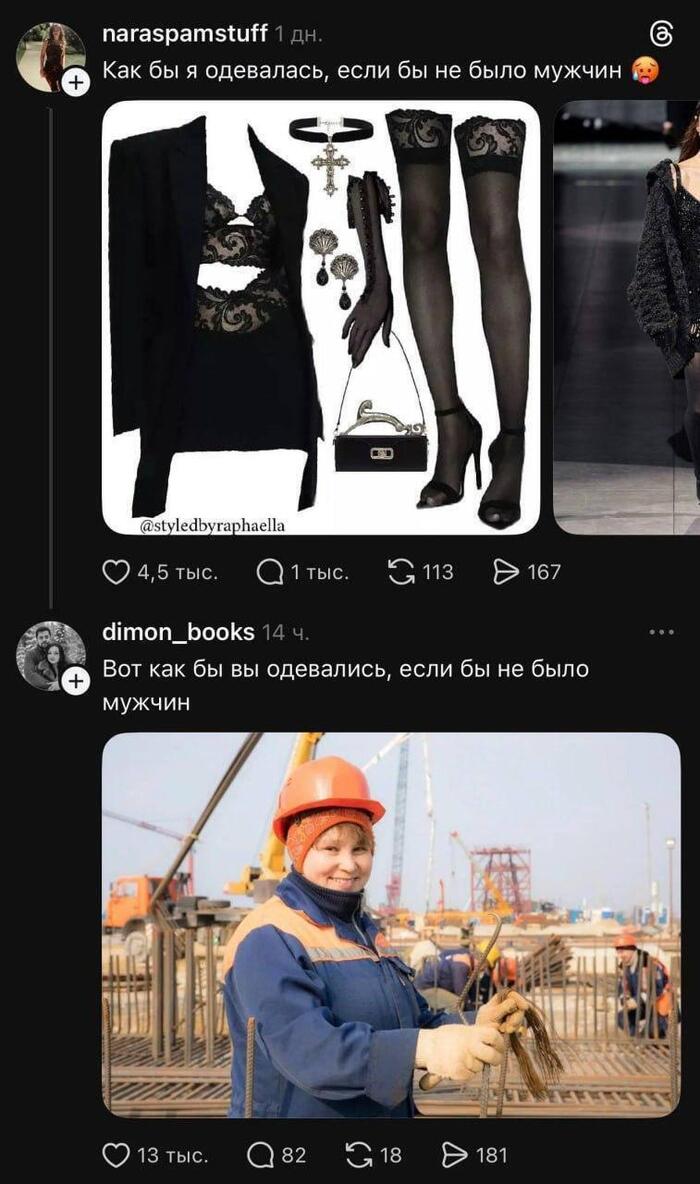Follow dimon_books via the avatar plus badge
Screen dimensions: 700x1184
pyautogui.click(x=76, y=681)
